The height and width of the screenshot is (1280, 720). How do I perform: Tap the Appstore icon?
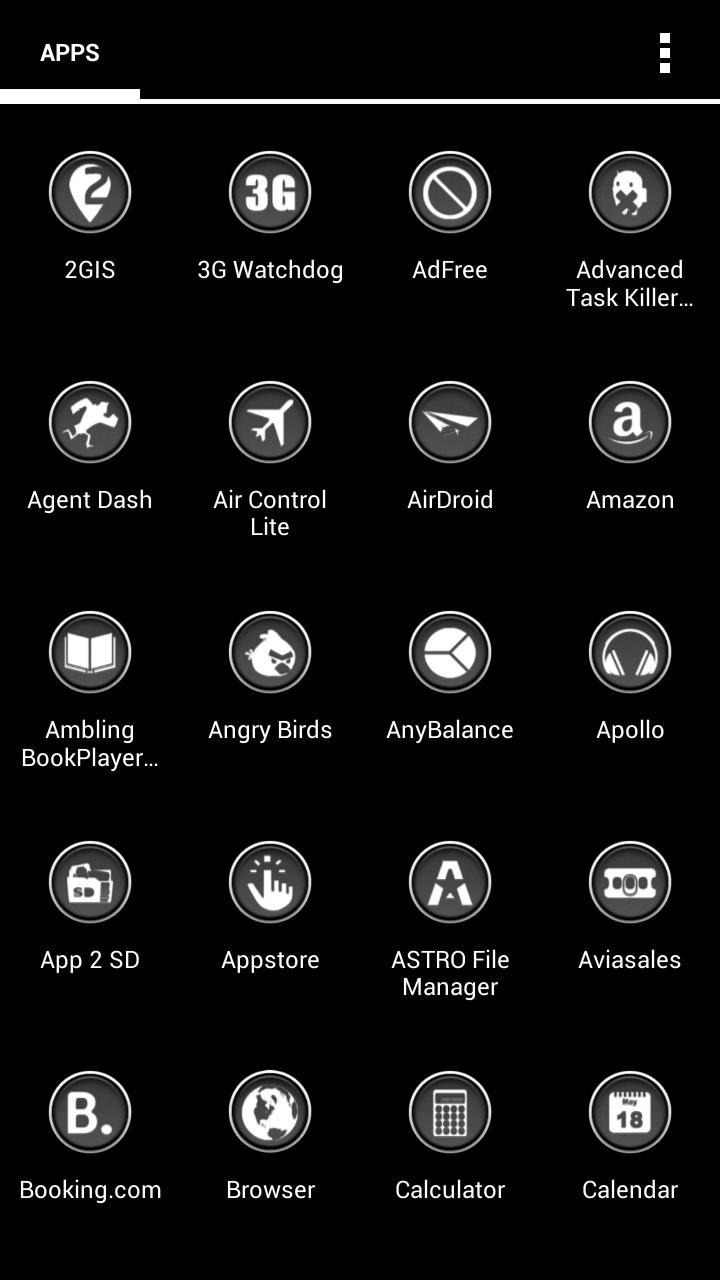pos(270,882)
